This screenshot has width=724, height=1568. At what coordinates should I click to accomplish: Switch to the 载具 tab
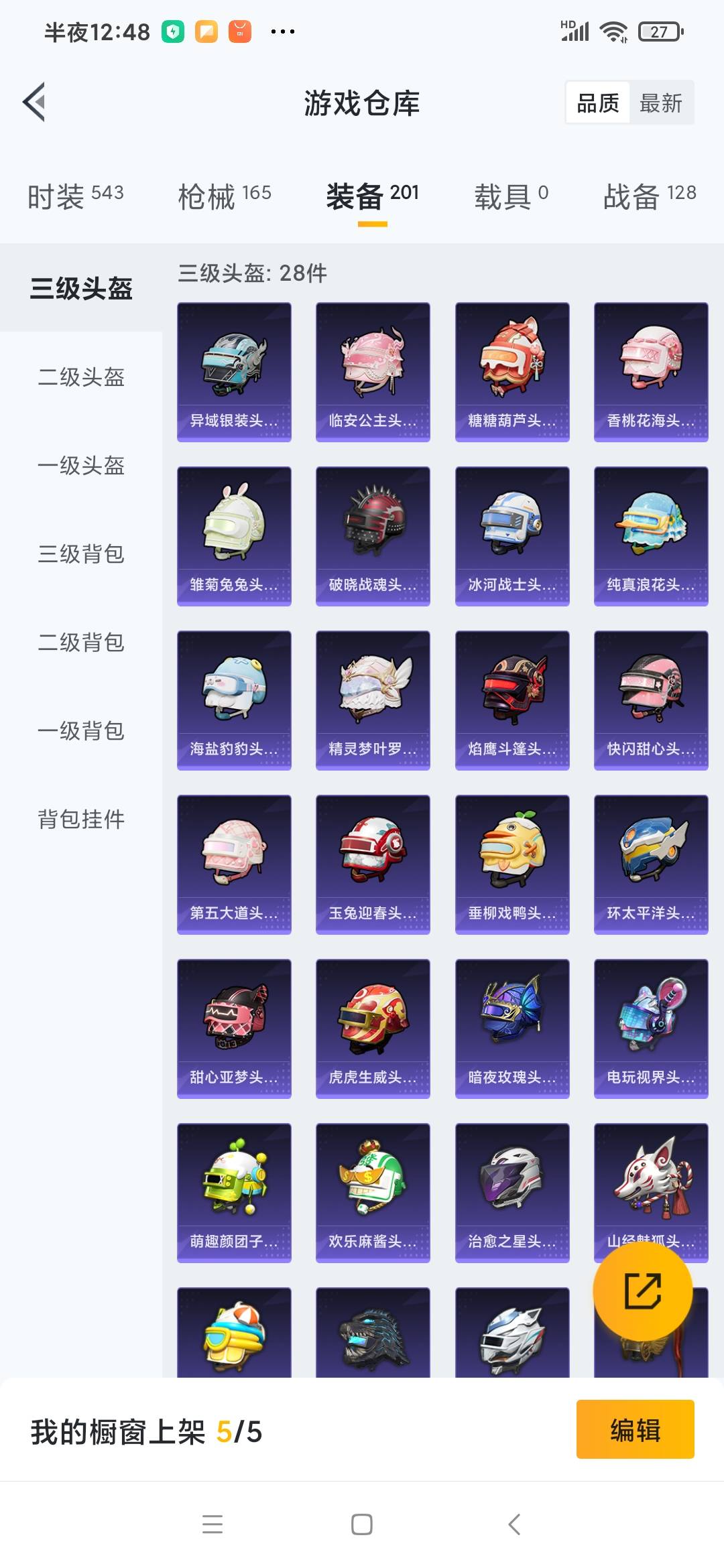pos(511,196)
